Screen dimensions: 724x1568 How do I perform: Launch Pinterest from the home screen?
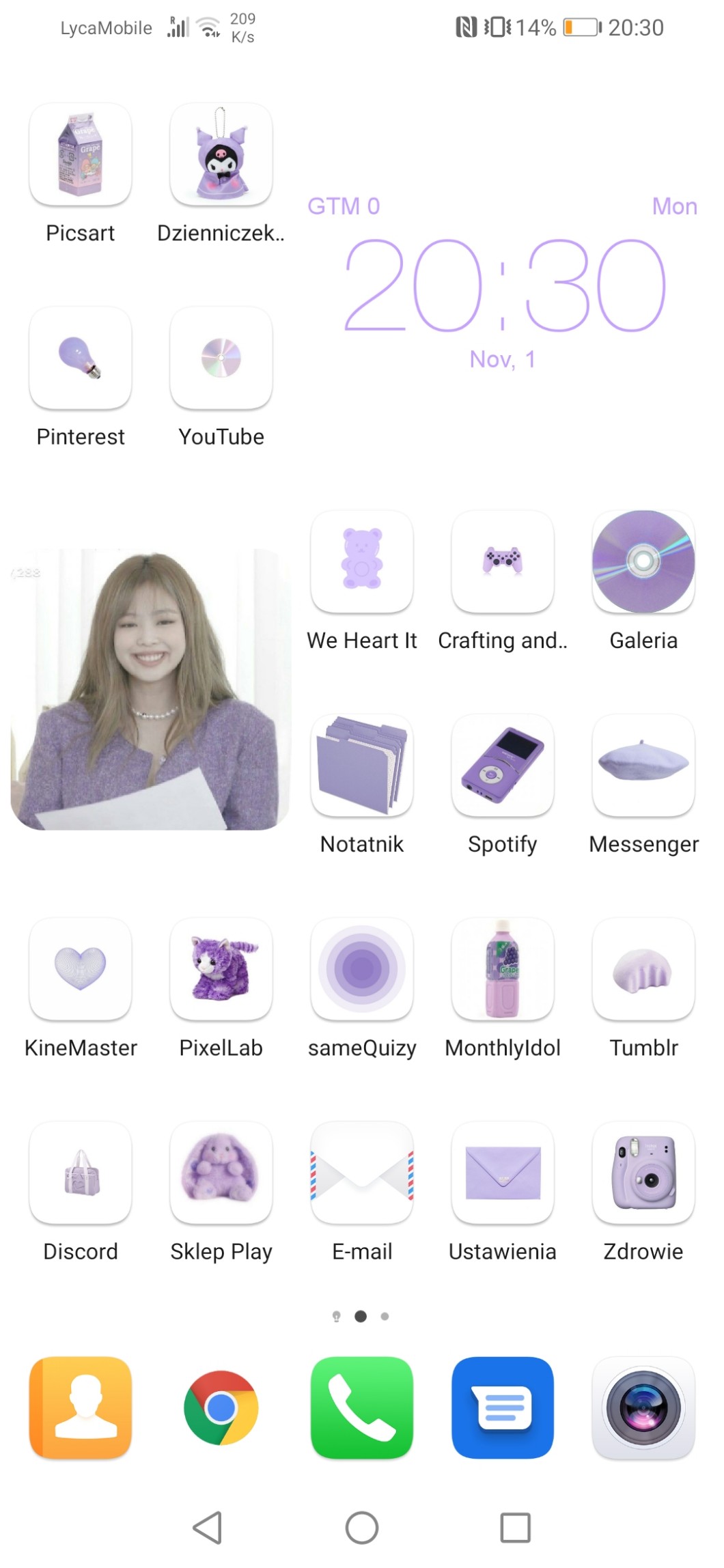pyautogui.click(x=81, y=359)
